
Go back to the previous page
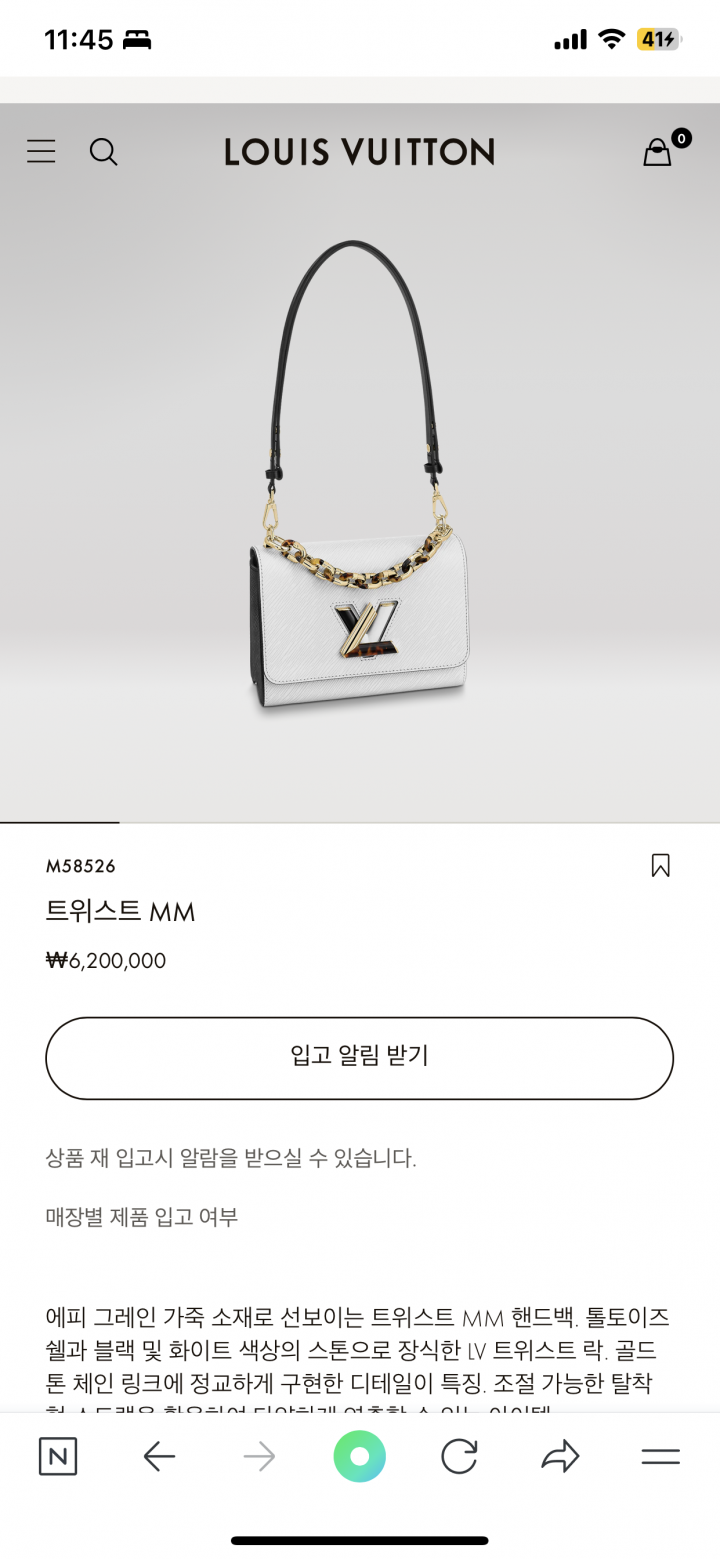159,1456
